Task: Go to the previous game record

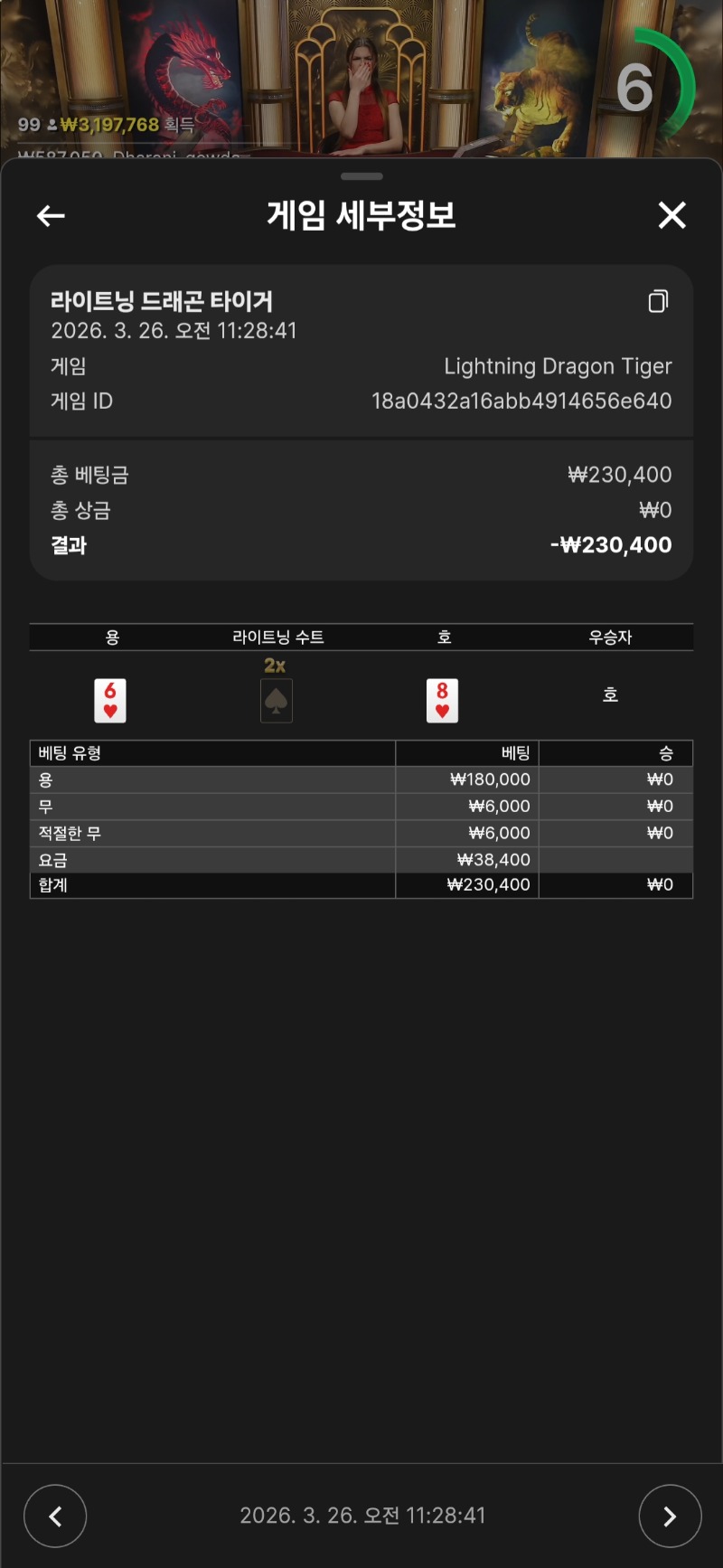Action: tap(55, 1516)
